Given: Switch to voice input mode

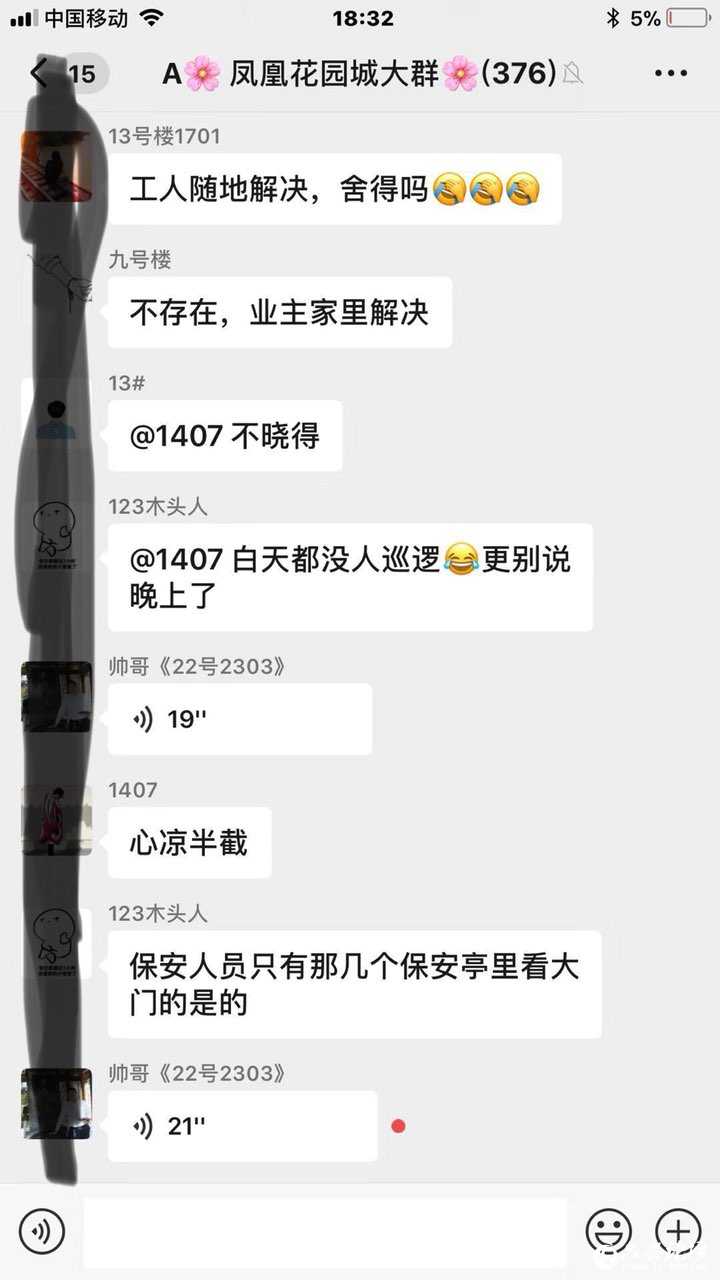Looking at the screenshot, I should pos(41,1231).
